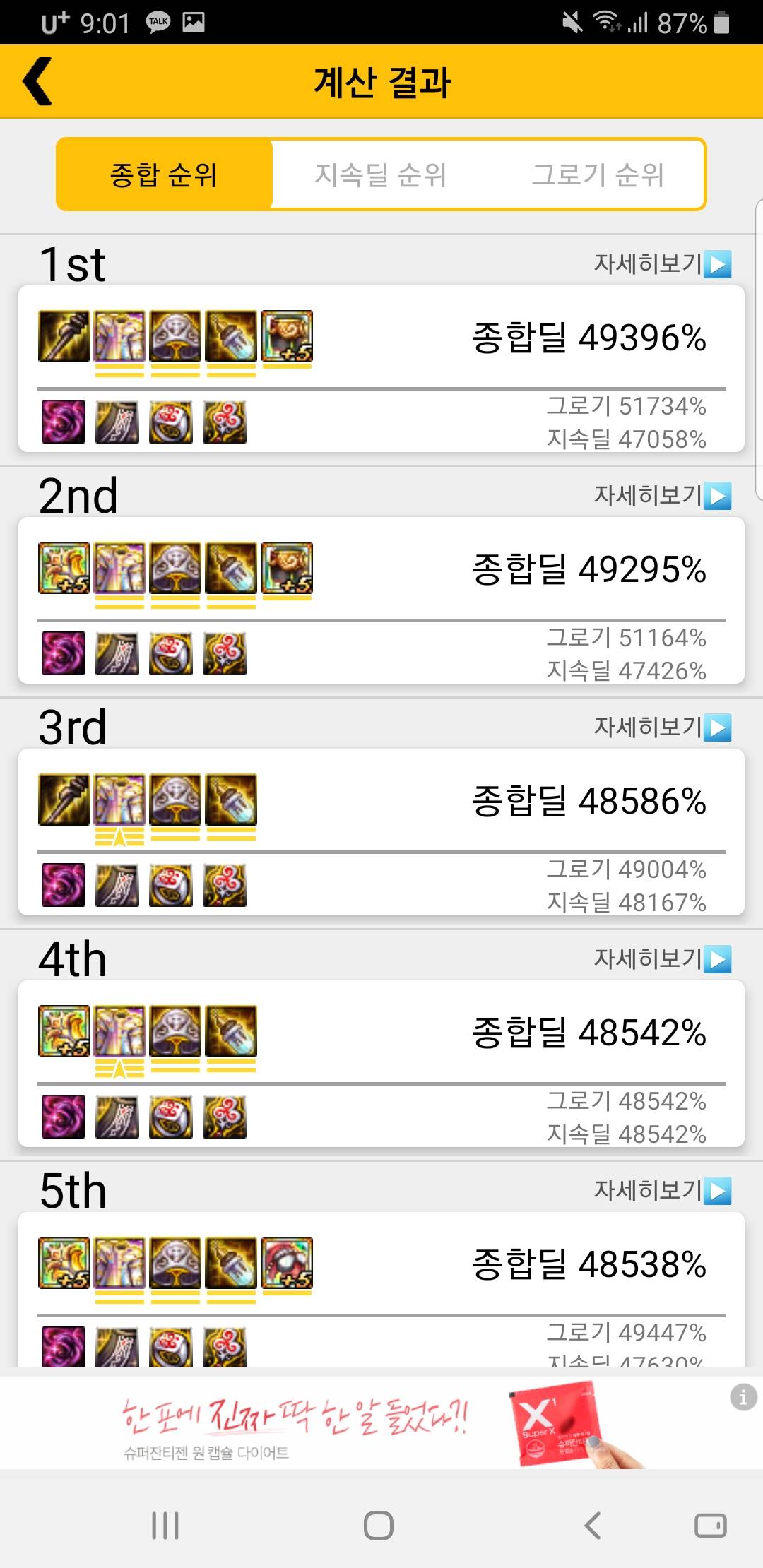Go to the system home screen

[x=379, y=1526]
